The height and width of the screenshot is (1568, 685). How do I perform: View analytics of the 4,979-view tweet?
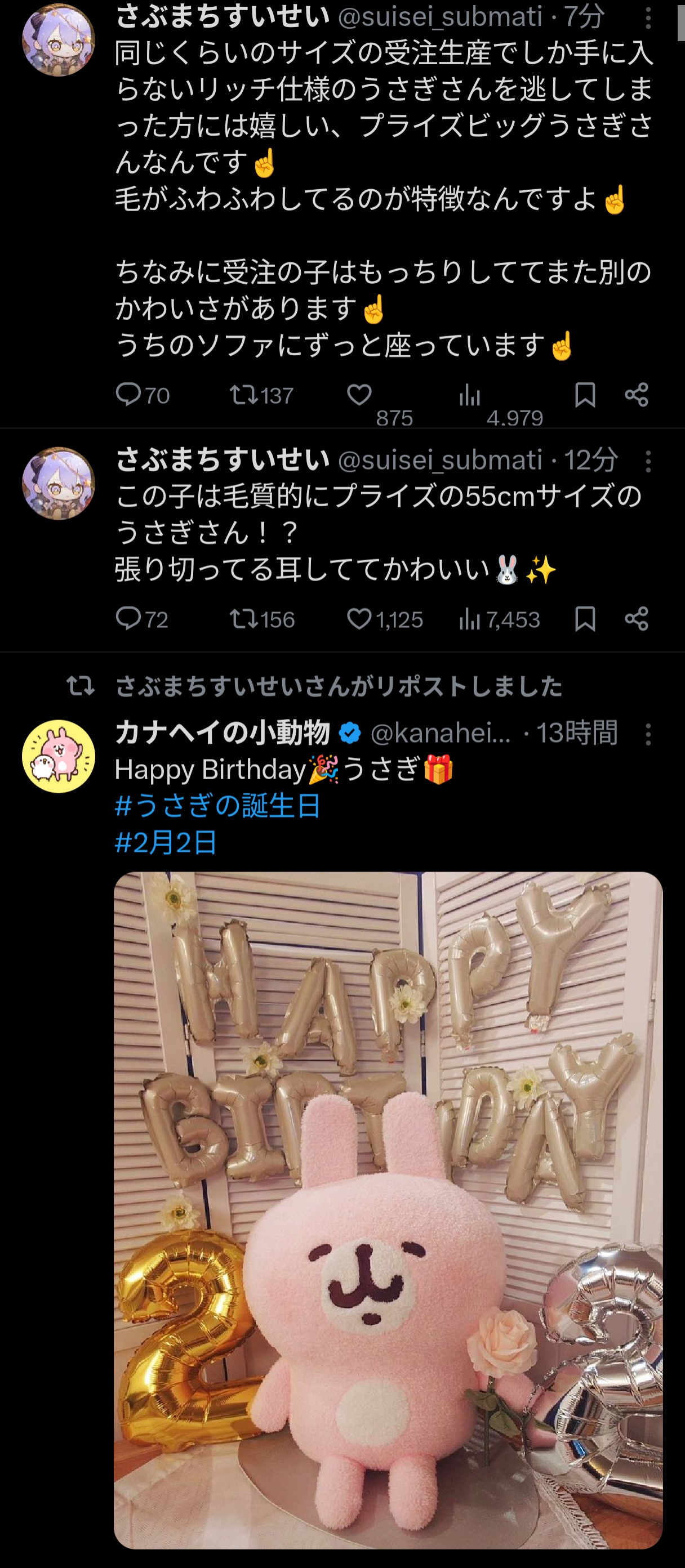(x=469, y=396)
